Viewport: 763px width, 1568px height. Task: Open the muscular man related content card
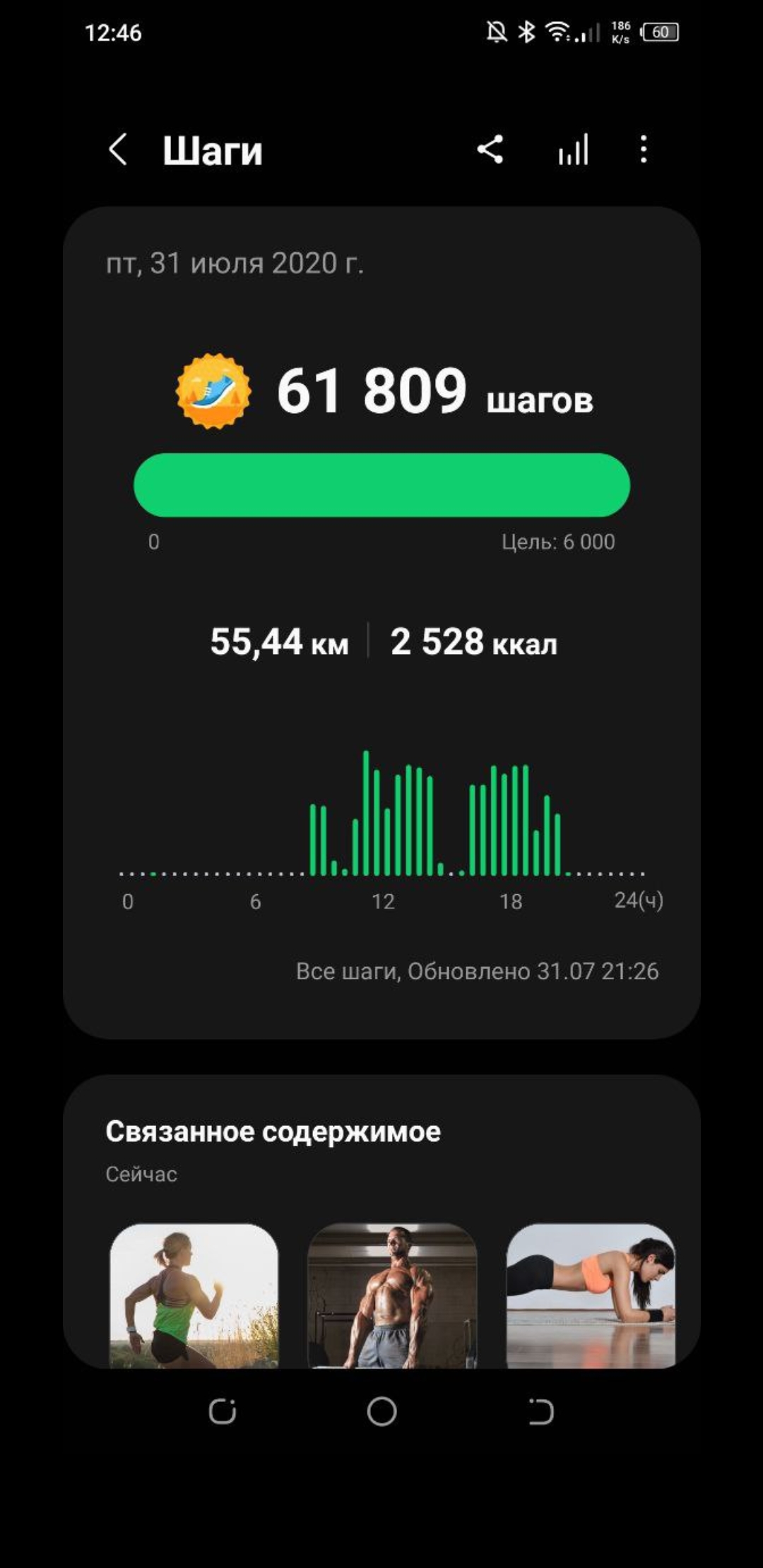coord(392,1295)
